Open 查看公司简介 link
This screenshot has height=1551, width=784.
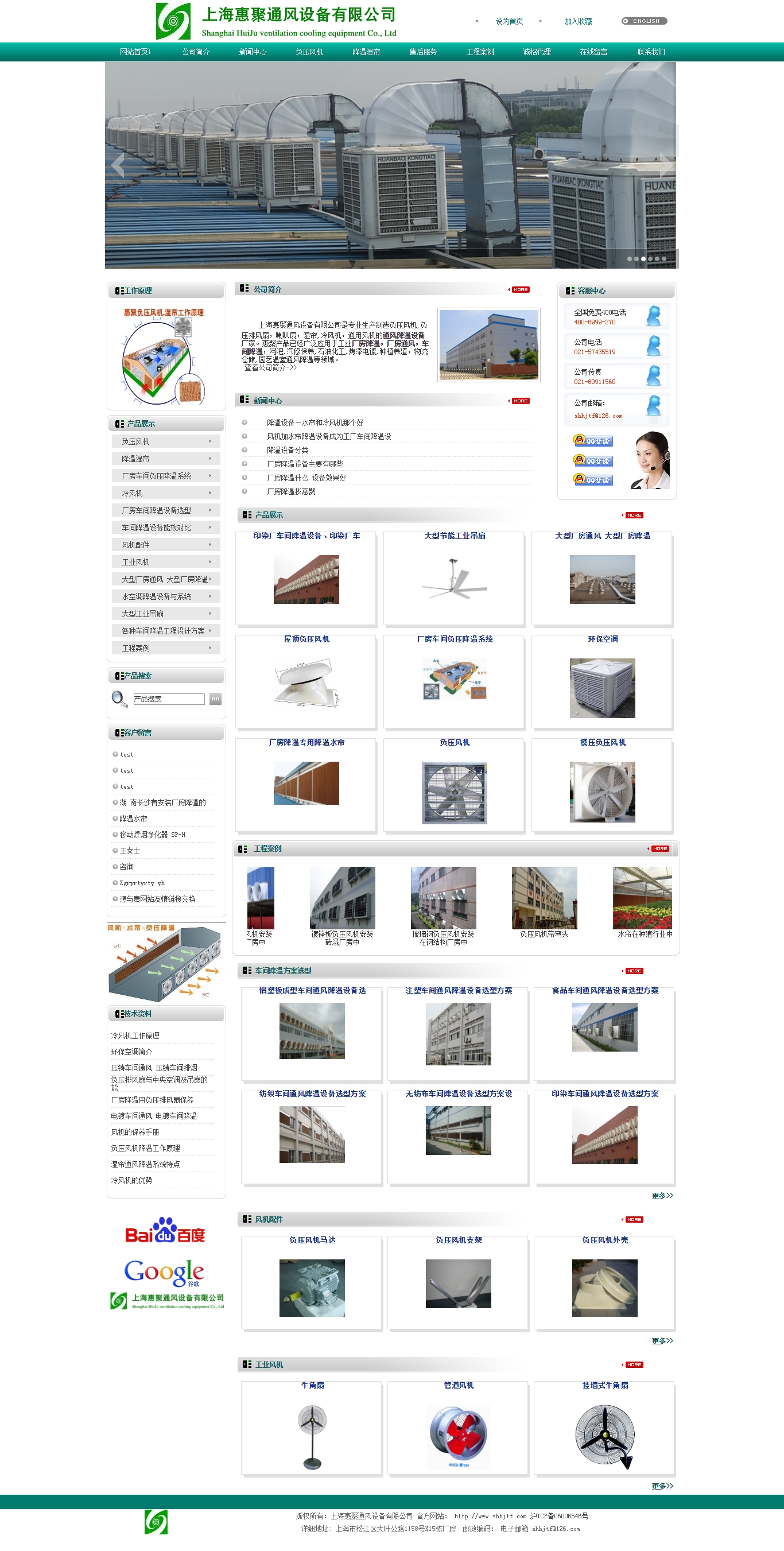(x=270, y=367)
